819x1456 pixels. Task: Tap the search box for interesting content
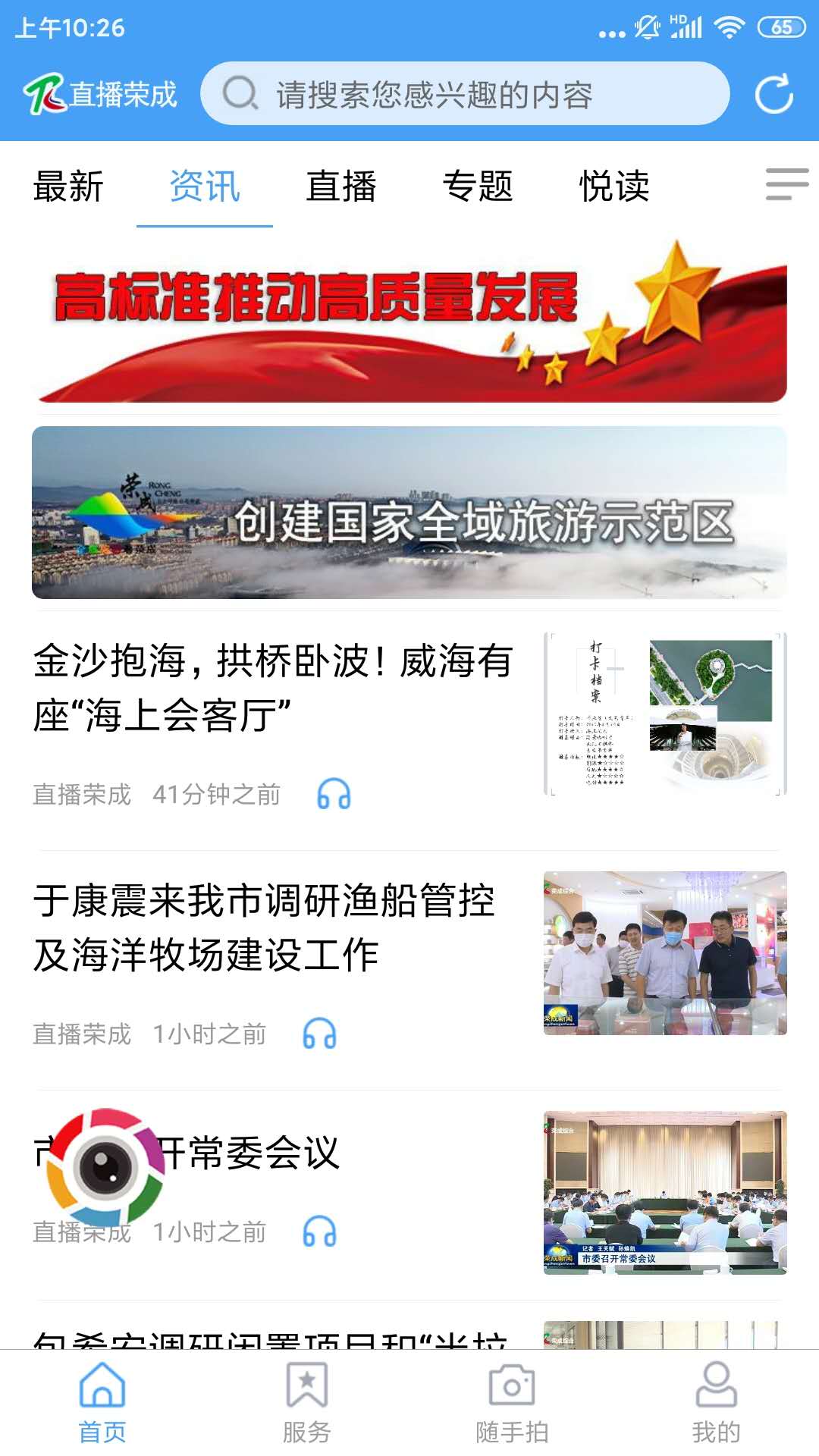pyautogui.click(x=464, y=94)
